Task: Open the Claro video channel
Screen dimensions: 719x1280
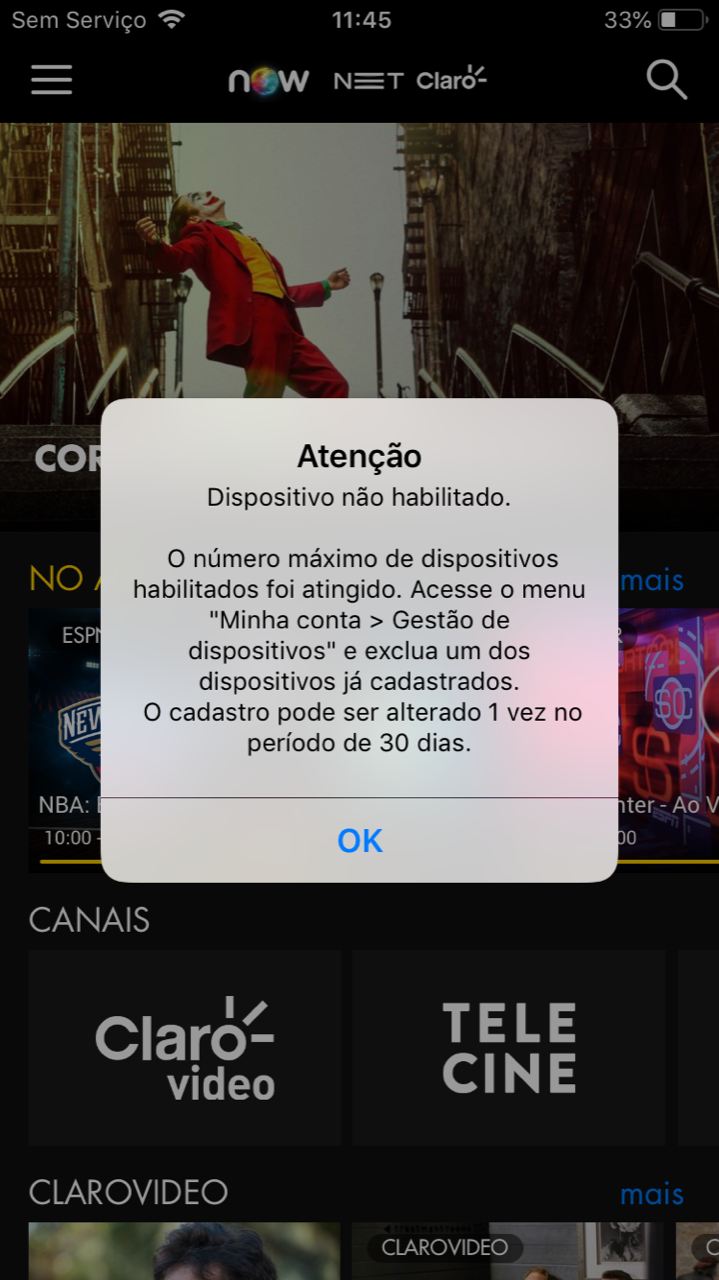Action: pyautogui.click(x=184, y=1047)
